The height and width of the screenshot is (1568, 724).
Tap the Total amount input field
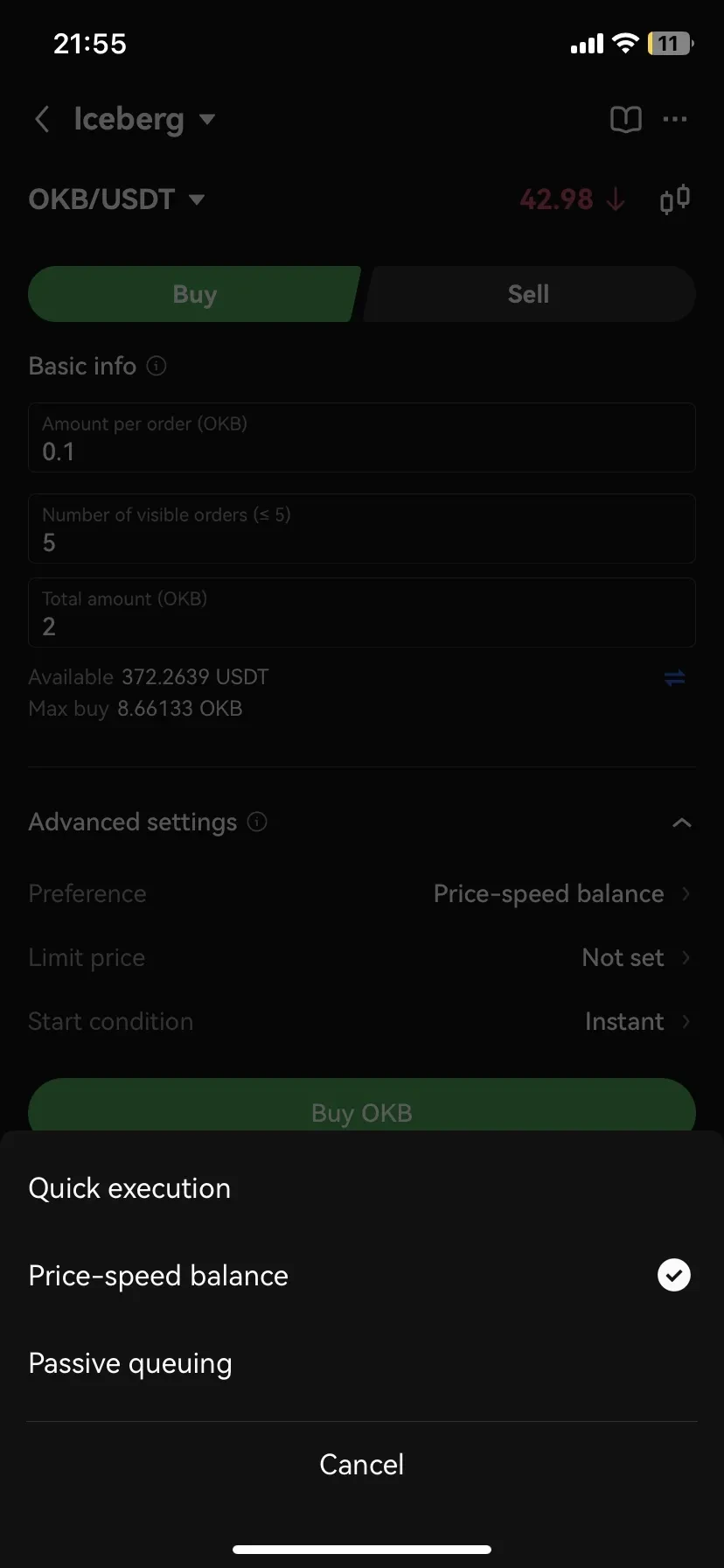point(361,612)
